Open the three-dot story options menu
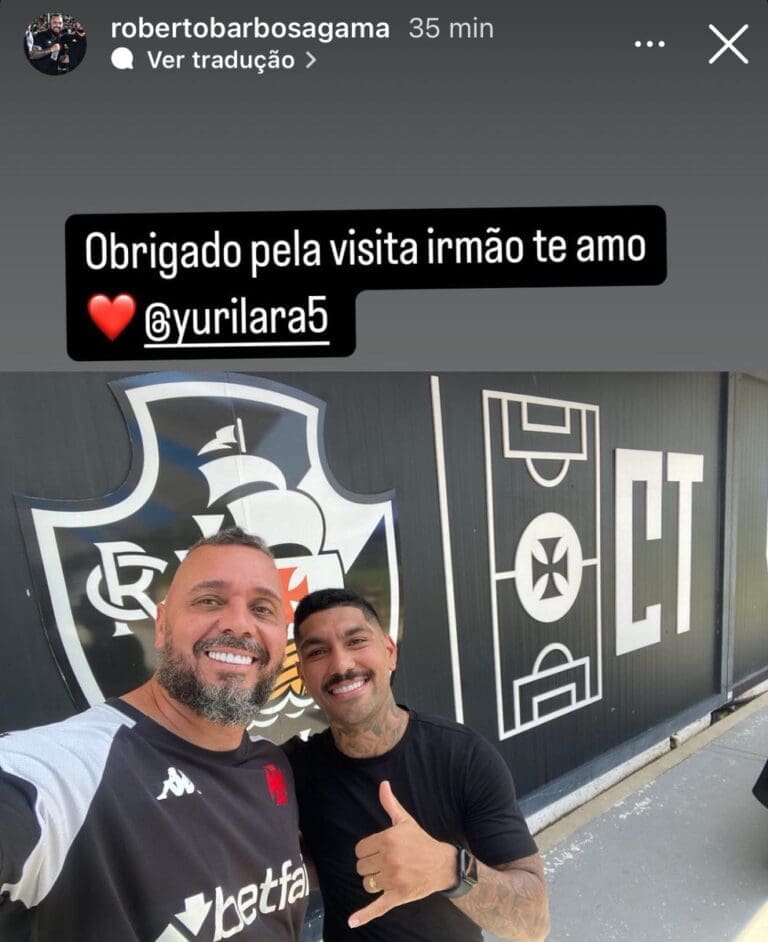768x942 pixels. tap(650, 44)
